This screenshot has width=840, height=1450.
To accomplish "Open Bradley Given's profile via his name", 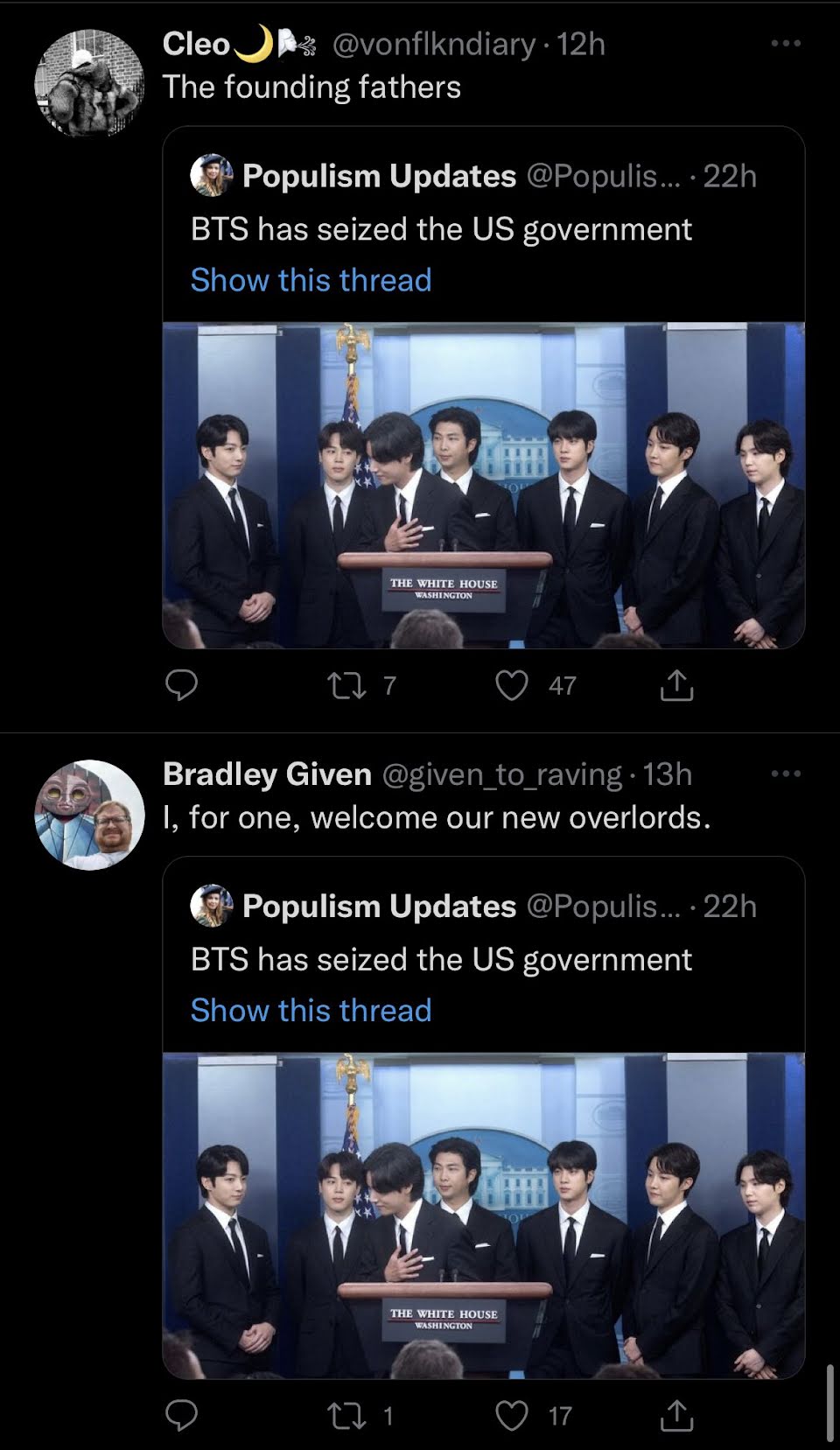I will (267, 774).
